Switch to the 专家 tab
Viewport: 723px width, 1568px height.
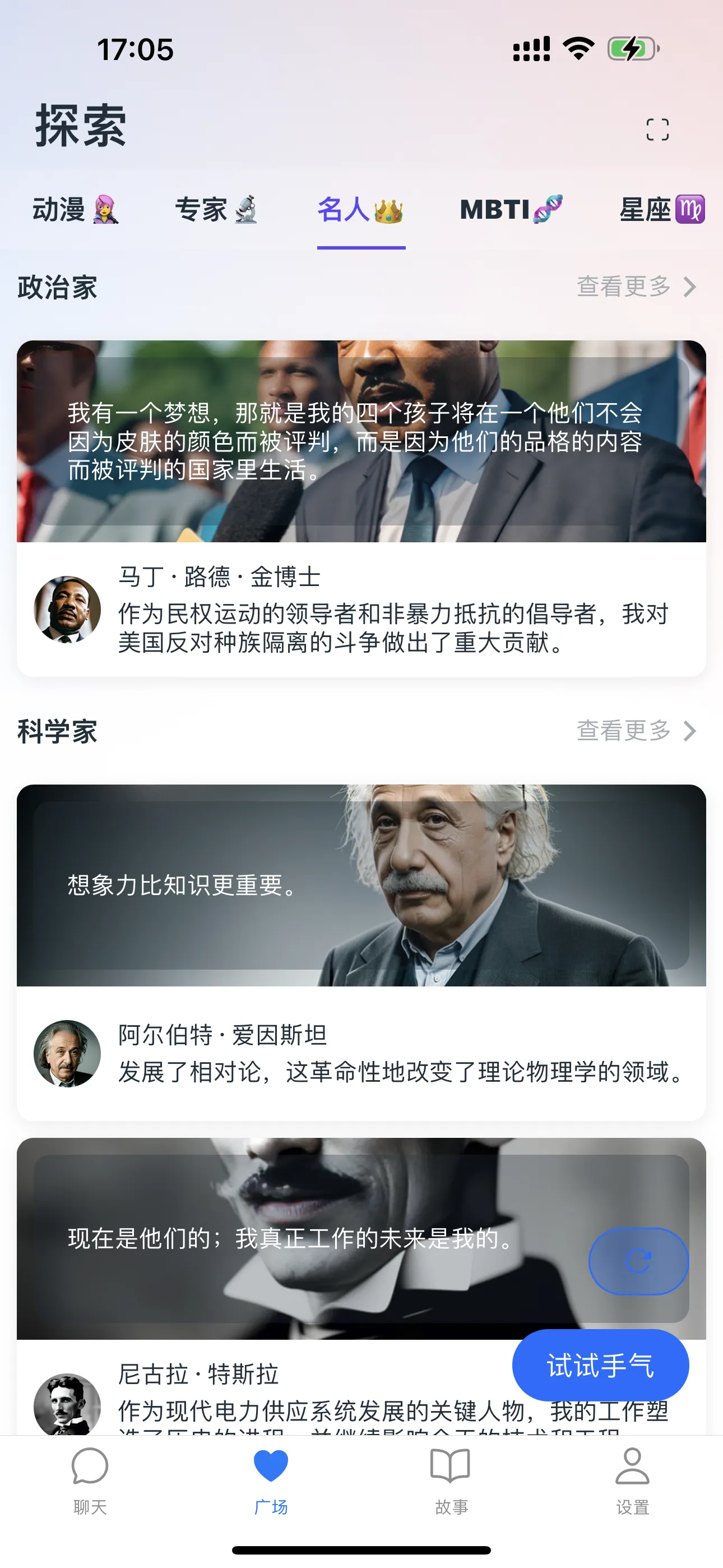216,210
